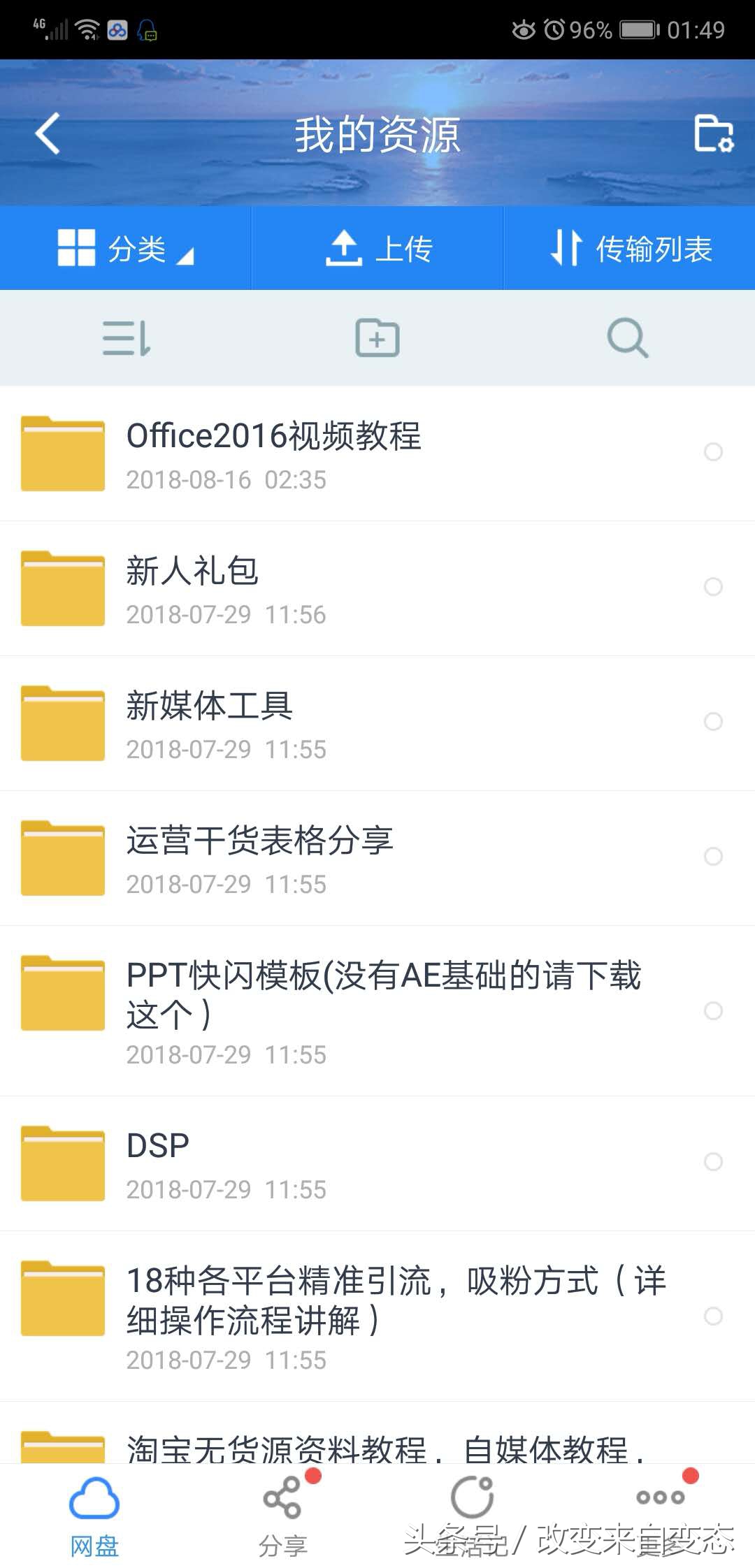Tap the 96% battery indicator in status bar
The width and height of the screenshot is (755, 1568).
(589, 29)
